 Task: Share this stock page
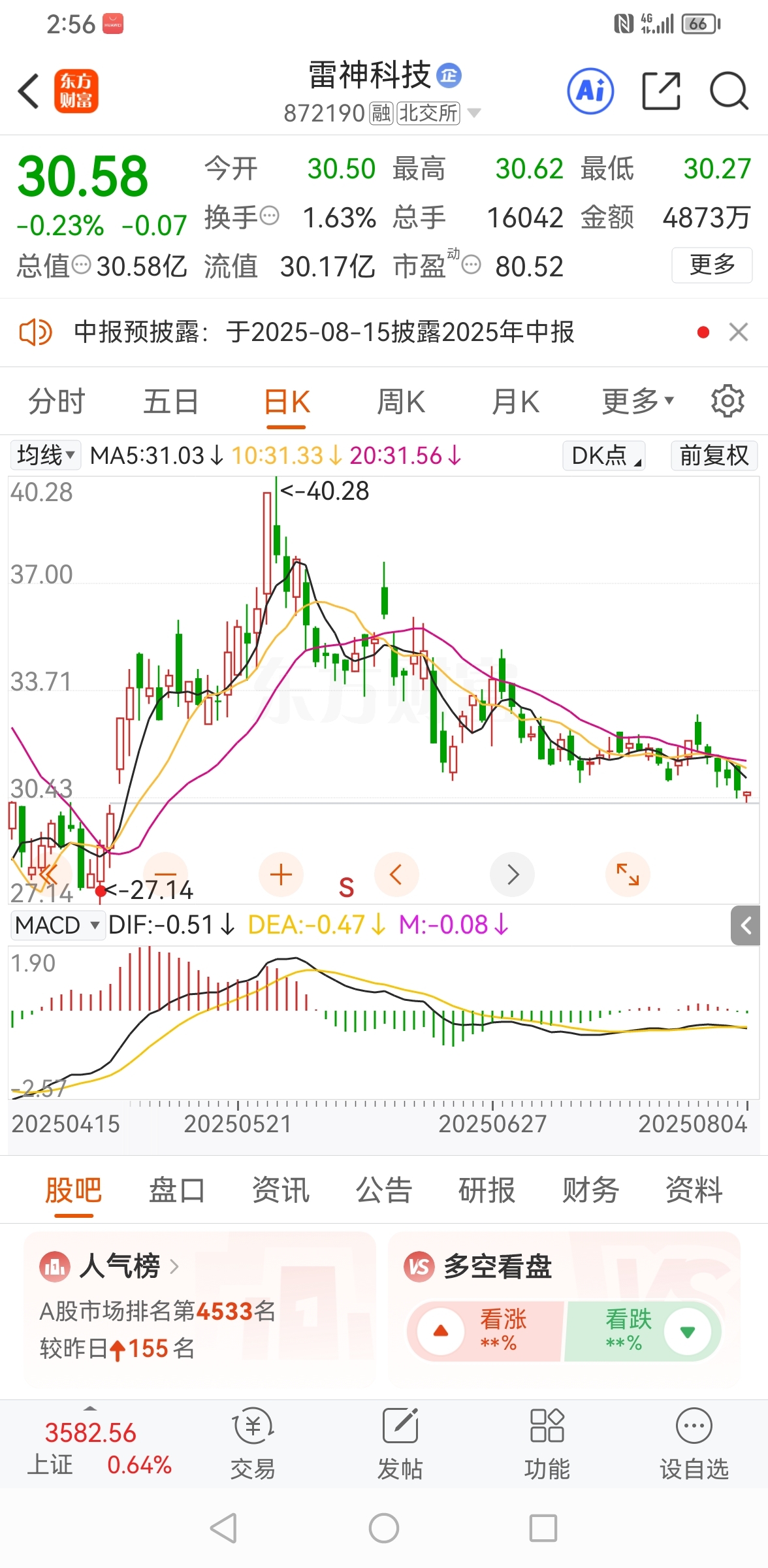point(661,91)
